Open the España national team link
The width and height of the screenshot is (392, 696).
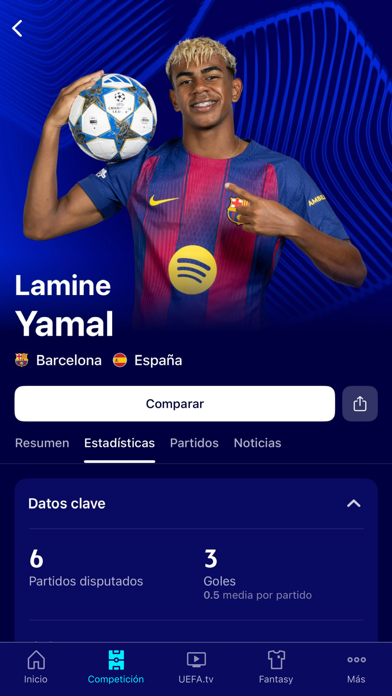point(147,360)
